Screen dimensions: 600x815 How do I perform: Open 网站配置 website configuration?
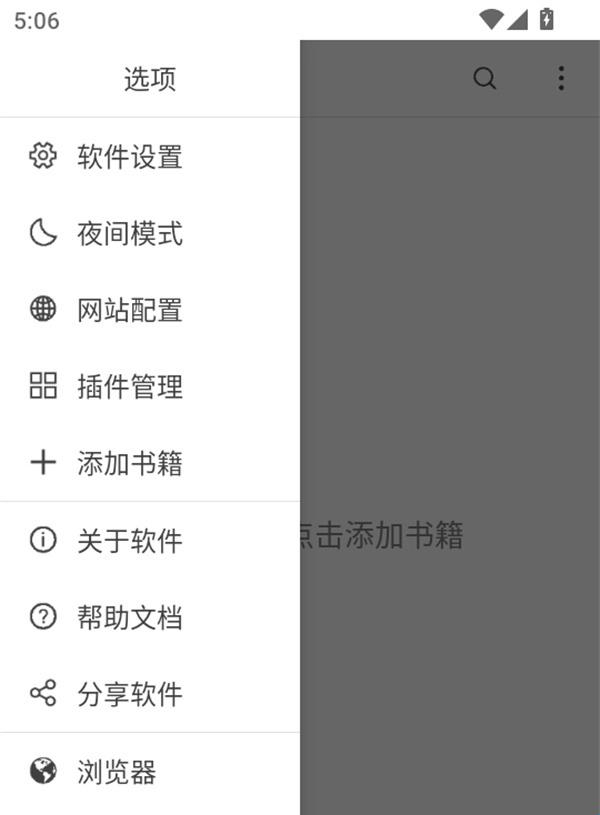(129, 310)
